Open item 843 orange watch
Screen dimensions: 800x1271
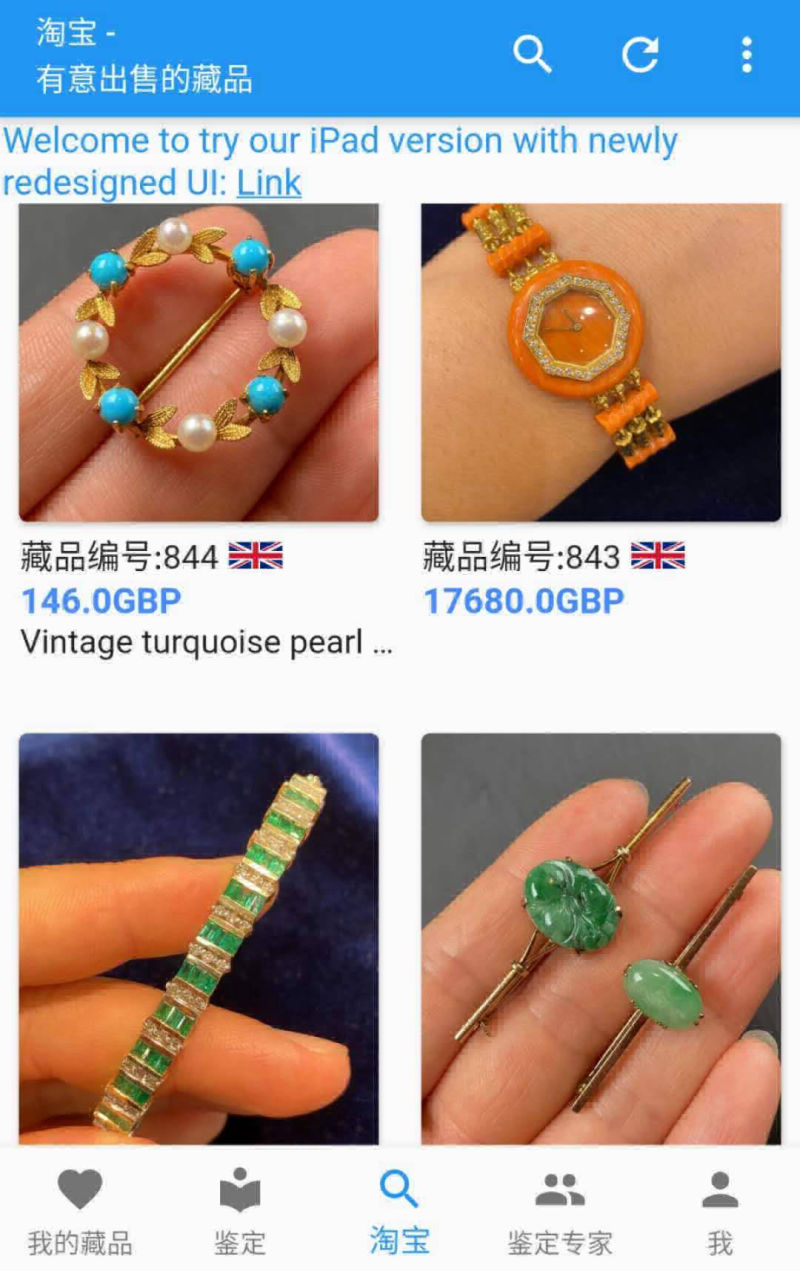pos(600,362)
